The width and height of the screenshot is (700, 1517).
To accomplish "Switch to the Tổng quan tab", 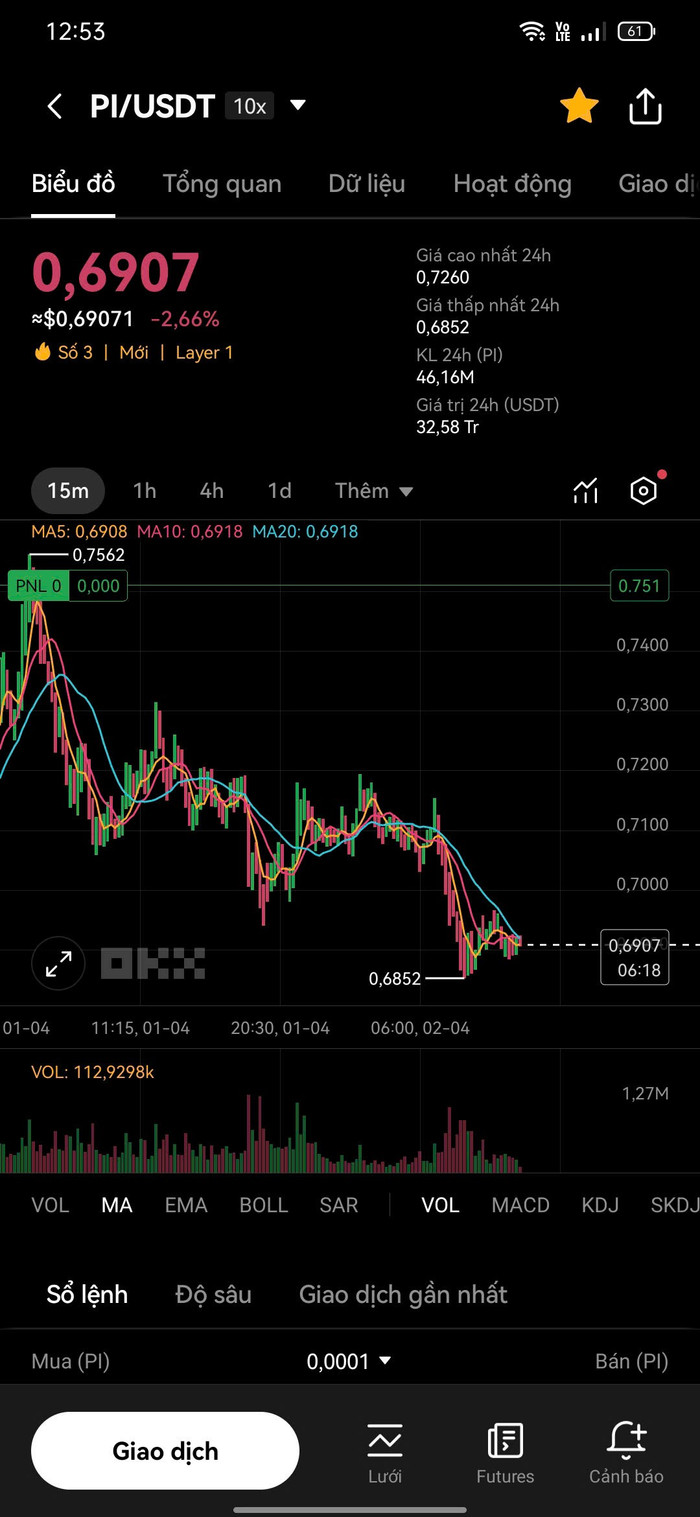I will tap(222, 184).
